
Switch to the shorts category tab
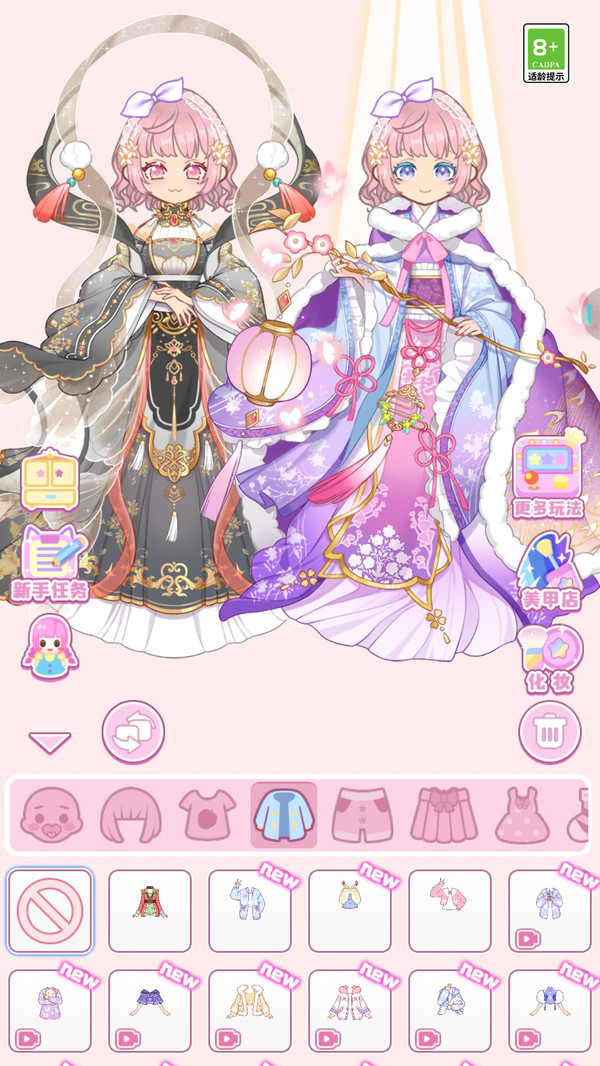[x=362, y=815]
